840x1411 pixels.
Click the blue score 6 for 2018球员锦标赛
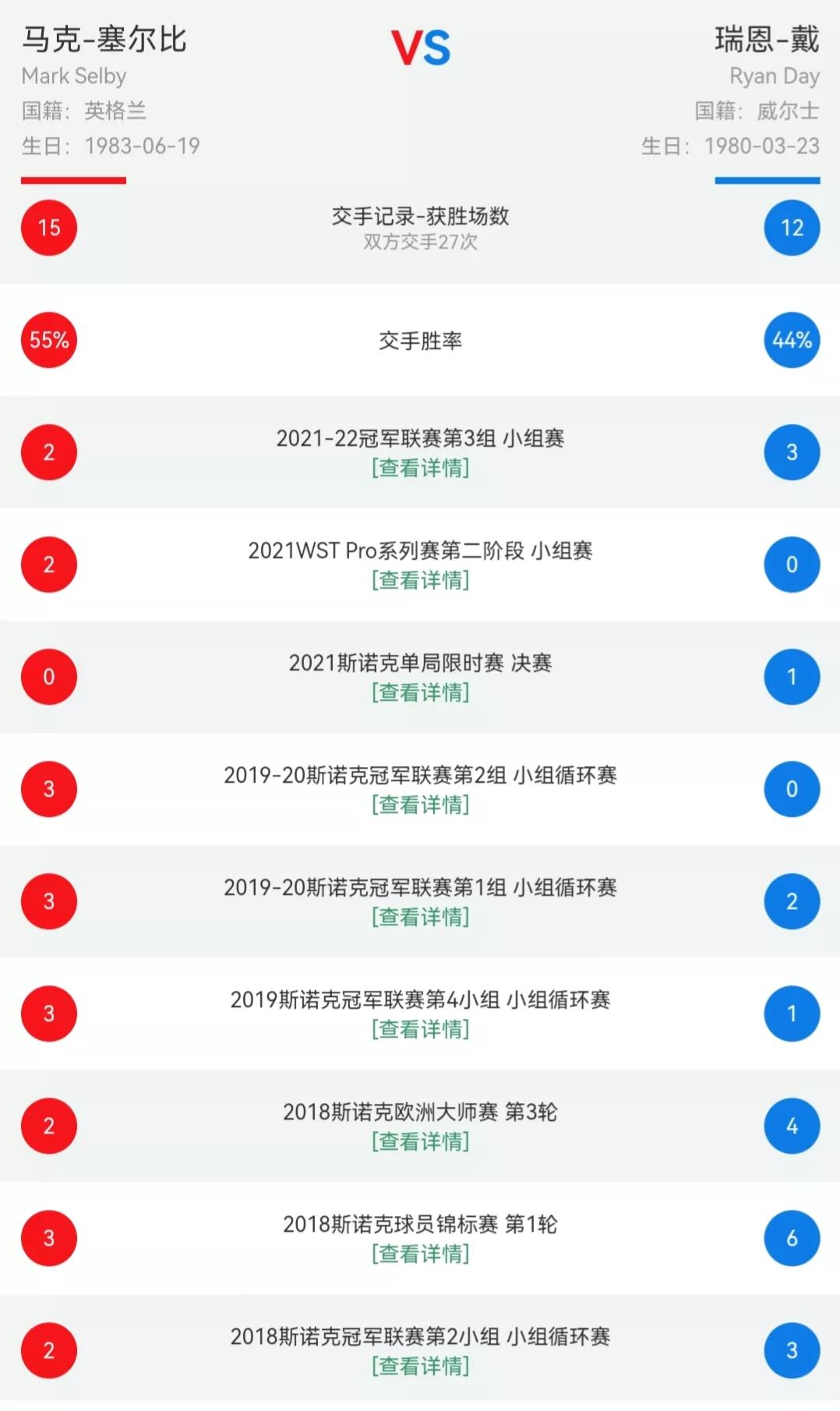click(792, 1237)
